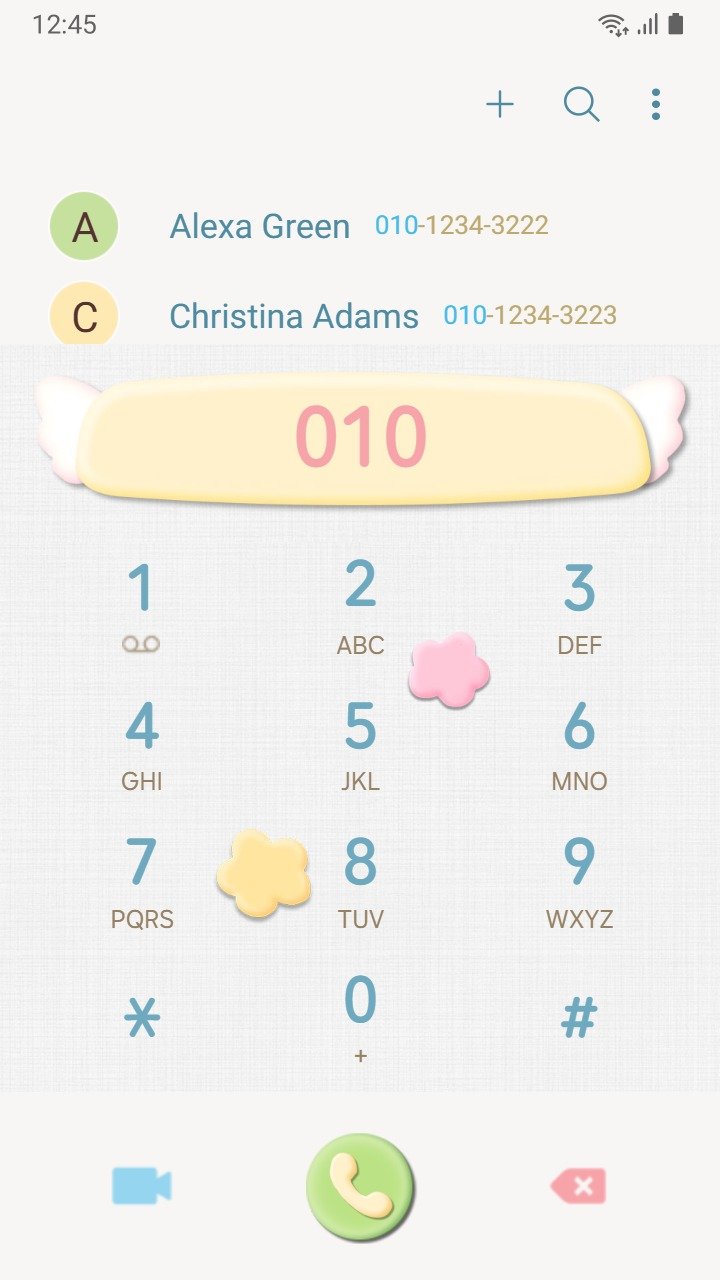Select the Alexa Green contact suggestion

(300, 226)
